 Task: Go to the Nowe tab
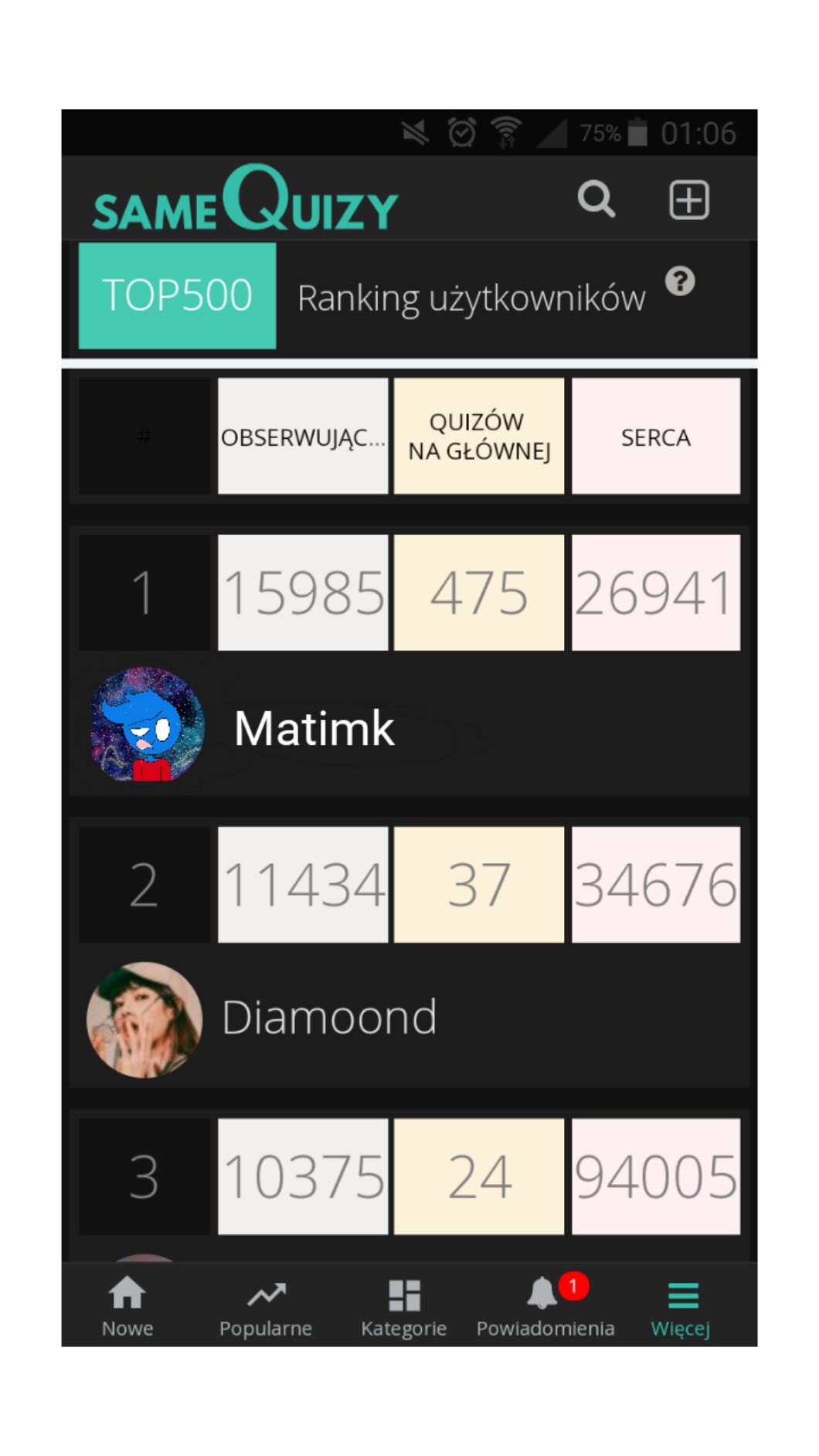click(127, 1306)
